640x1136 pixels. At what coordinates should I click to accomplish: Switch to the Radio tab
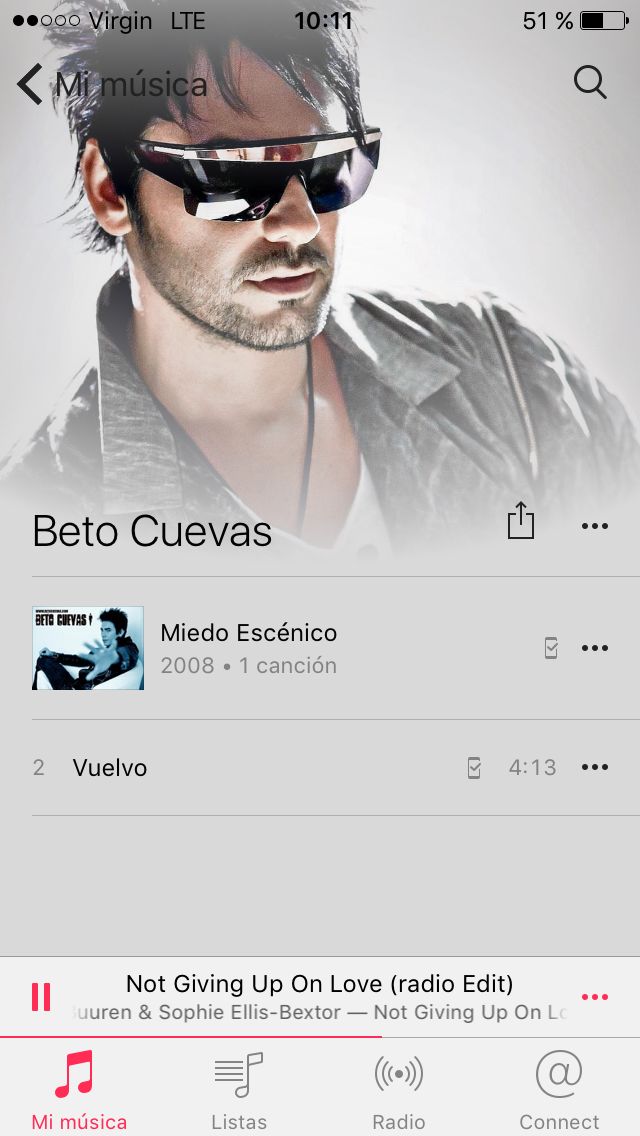click(x=399, y=1090)
